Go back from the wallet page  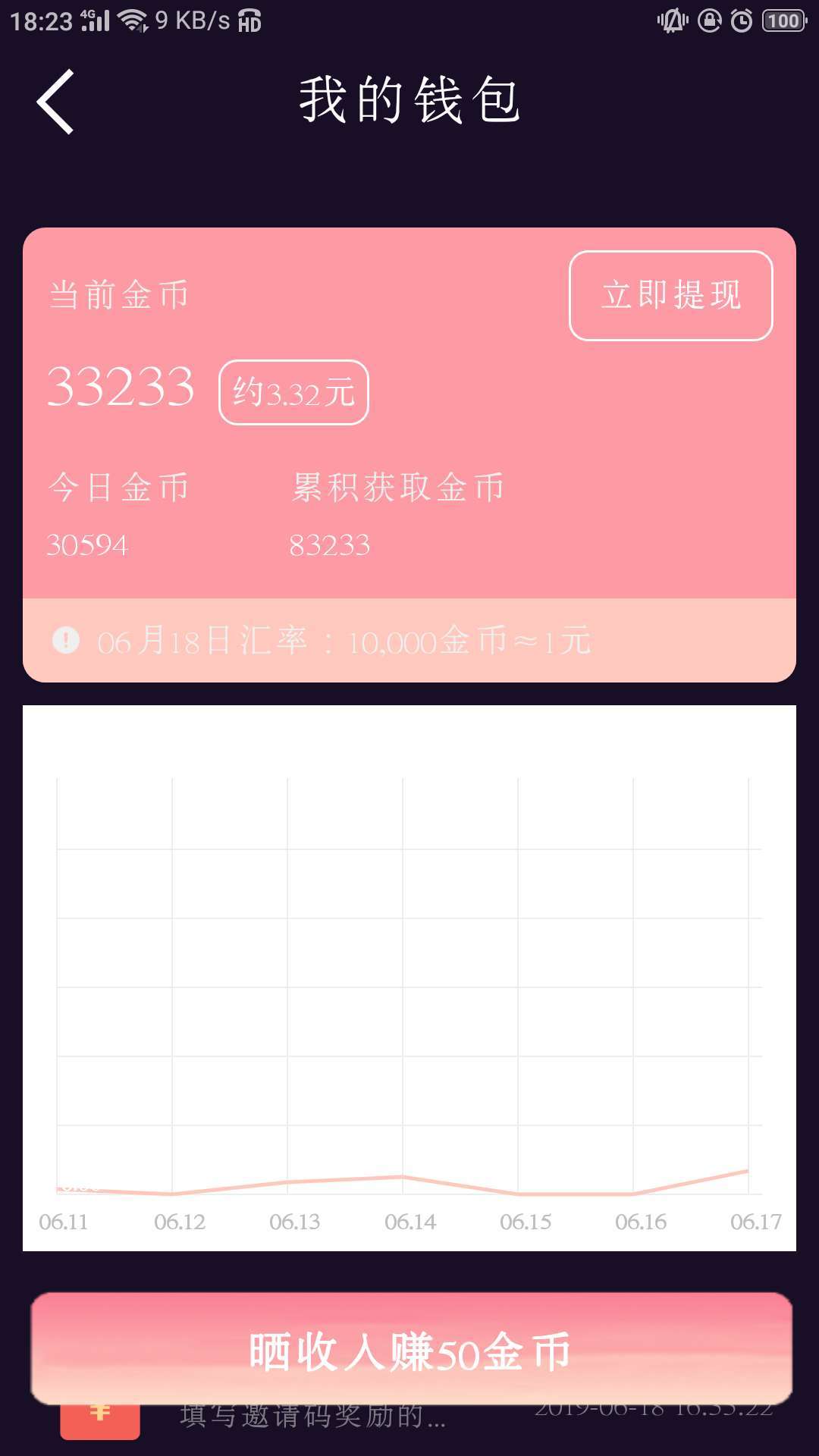(x=55, y=102)
